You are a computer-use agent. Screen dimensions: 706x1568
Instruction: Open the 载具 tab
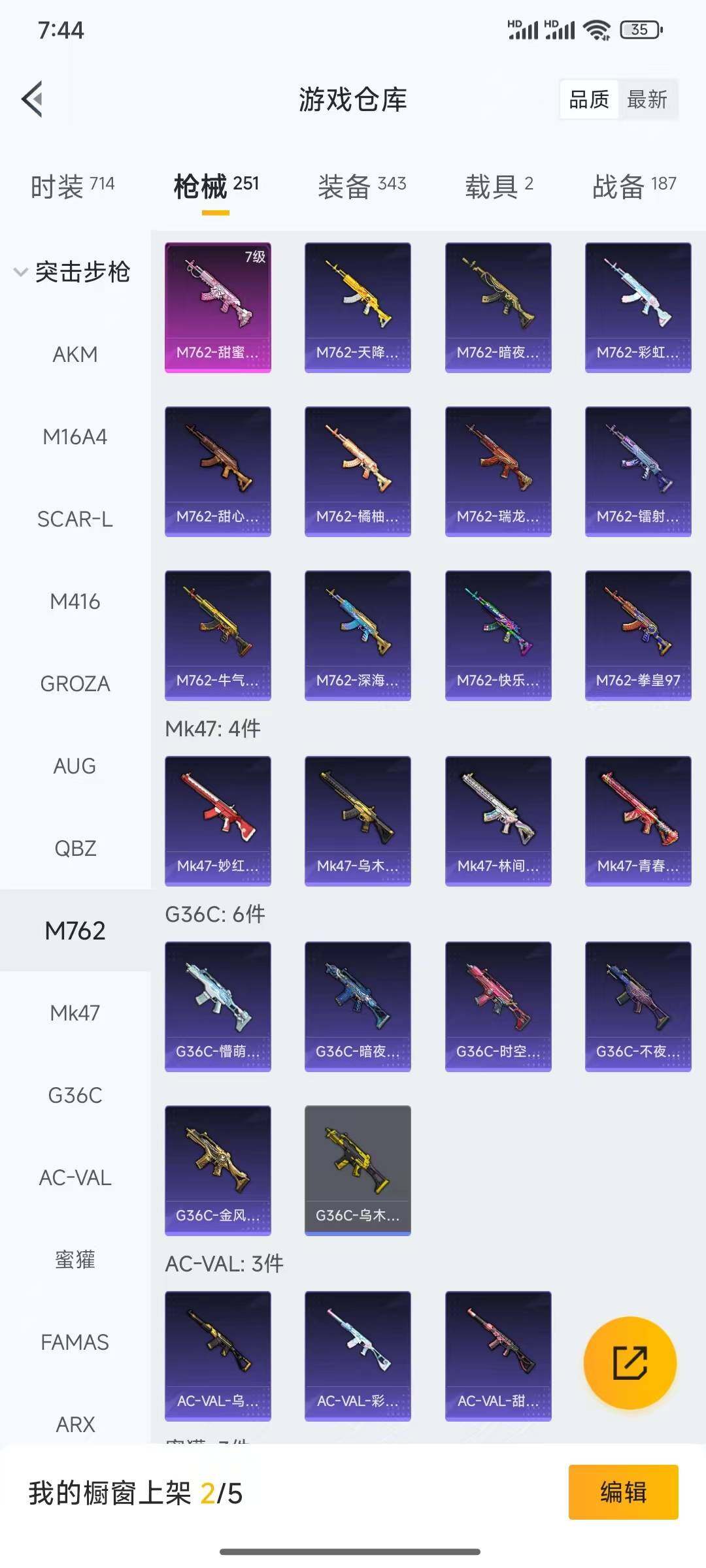coord(499,186)
